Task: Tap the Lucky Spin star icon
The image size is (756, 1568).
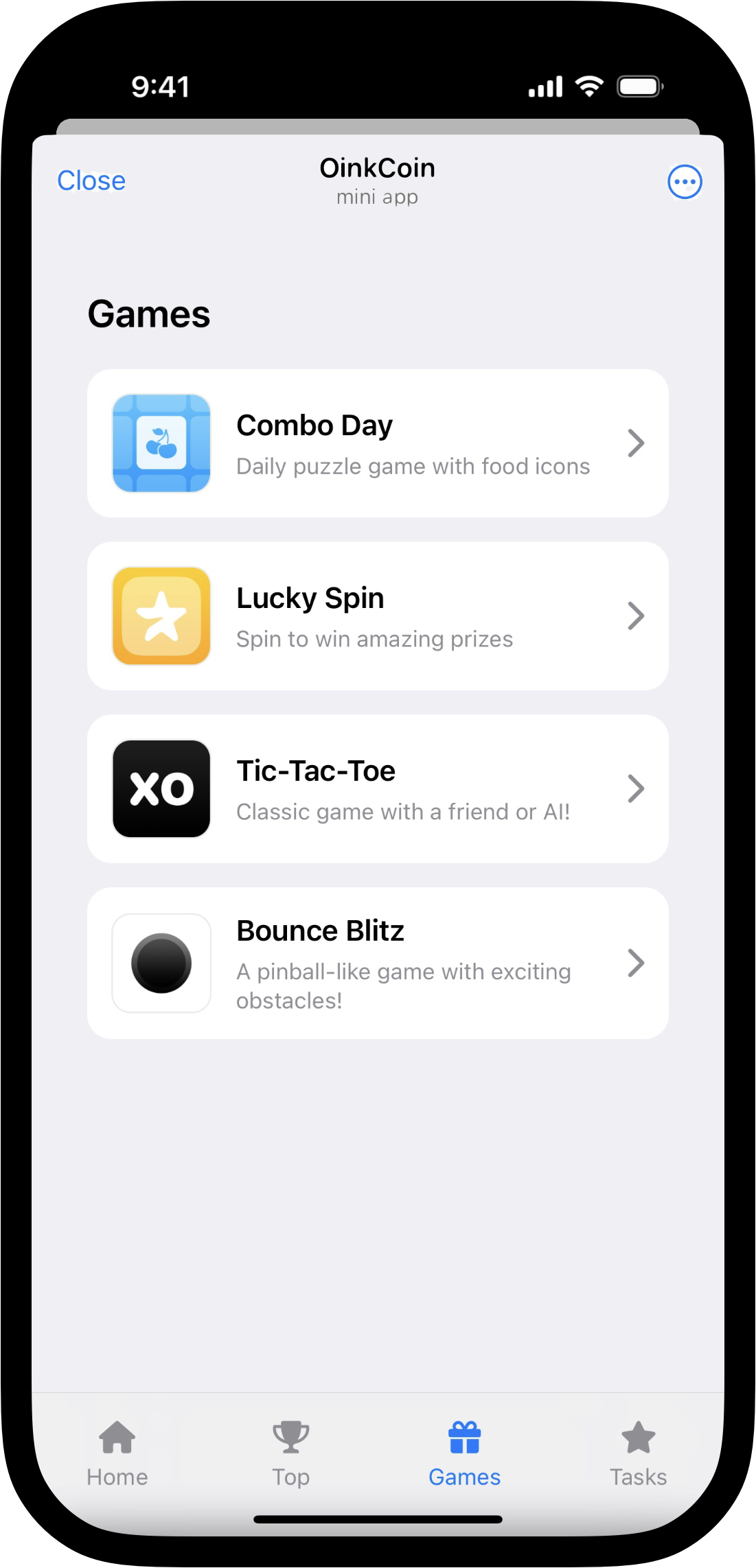Action: [161, 616]
